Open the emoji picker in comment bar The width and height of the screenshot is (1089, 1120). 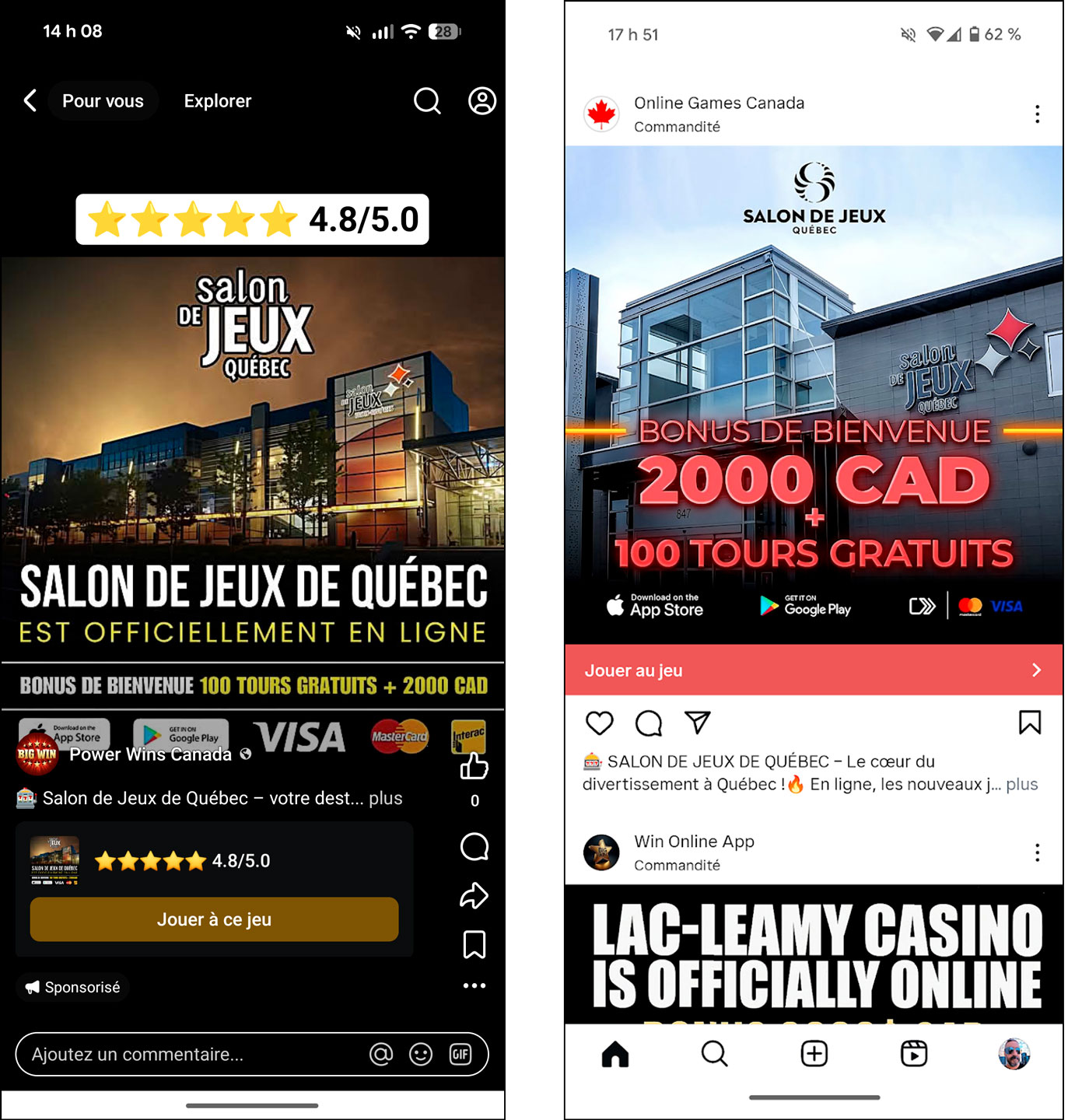point(421,1054)
